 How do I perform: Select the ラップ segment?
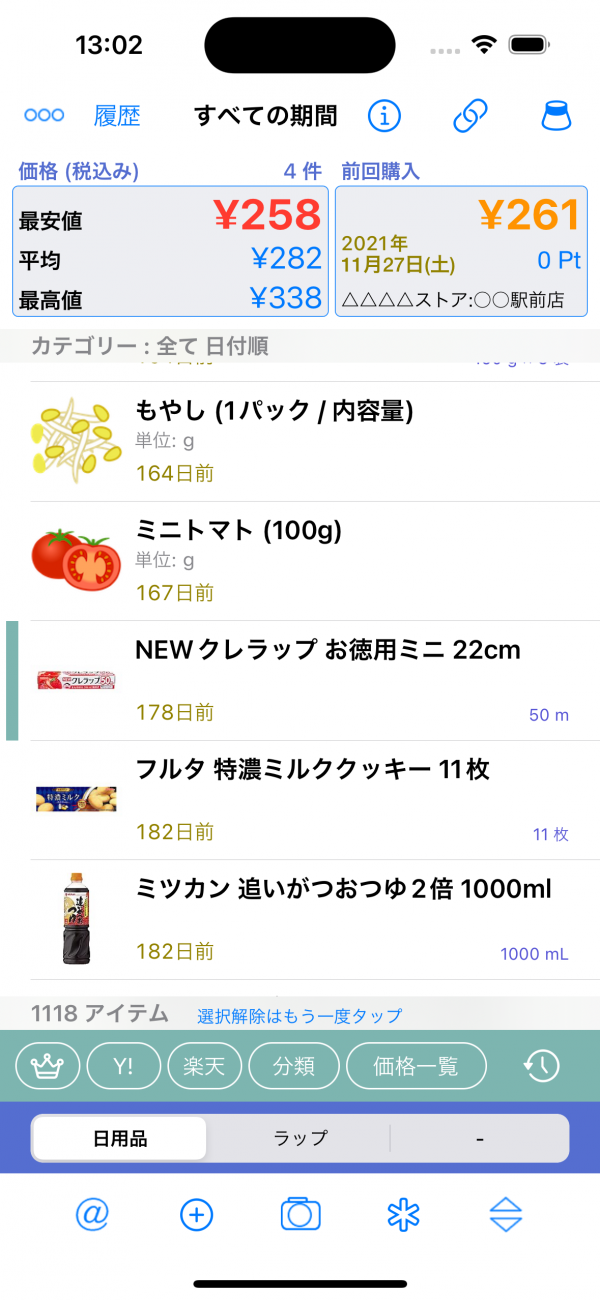(300, 1138)
